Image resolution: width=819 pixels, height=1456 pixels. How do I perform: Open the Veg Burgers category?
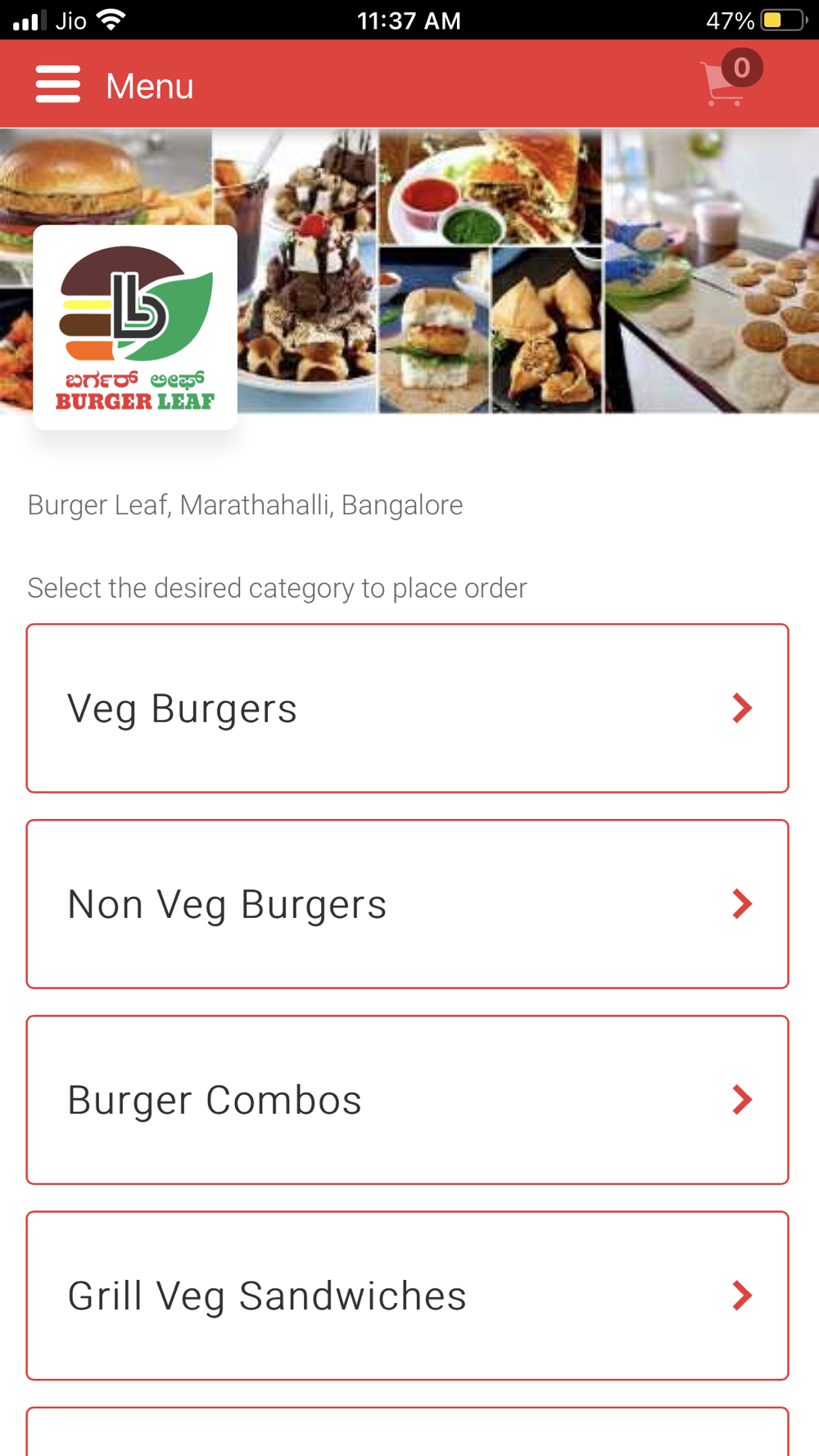coord(407,708)
